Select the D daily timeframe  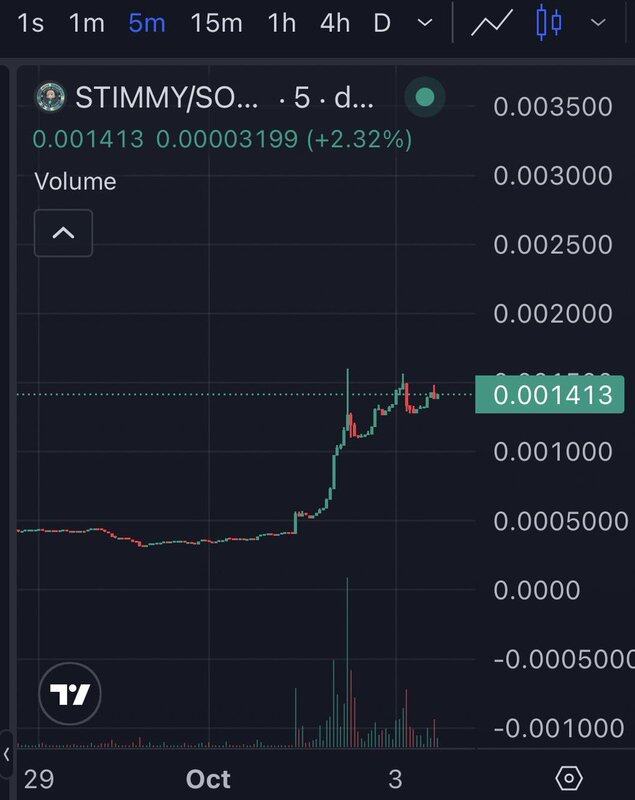[381, 23]
